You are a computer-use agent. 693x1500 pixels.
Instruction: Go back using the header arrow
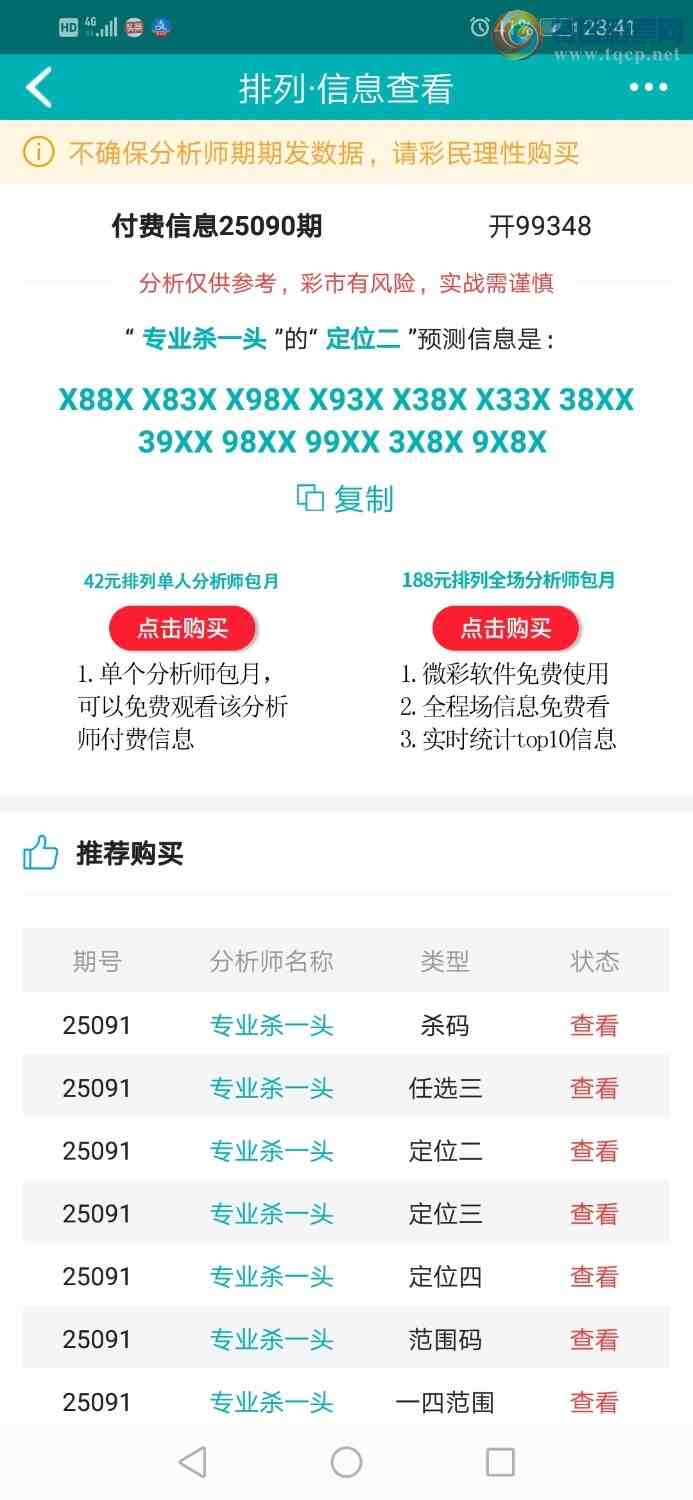tap(39, 88)
